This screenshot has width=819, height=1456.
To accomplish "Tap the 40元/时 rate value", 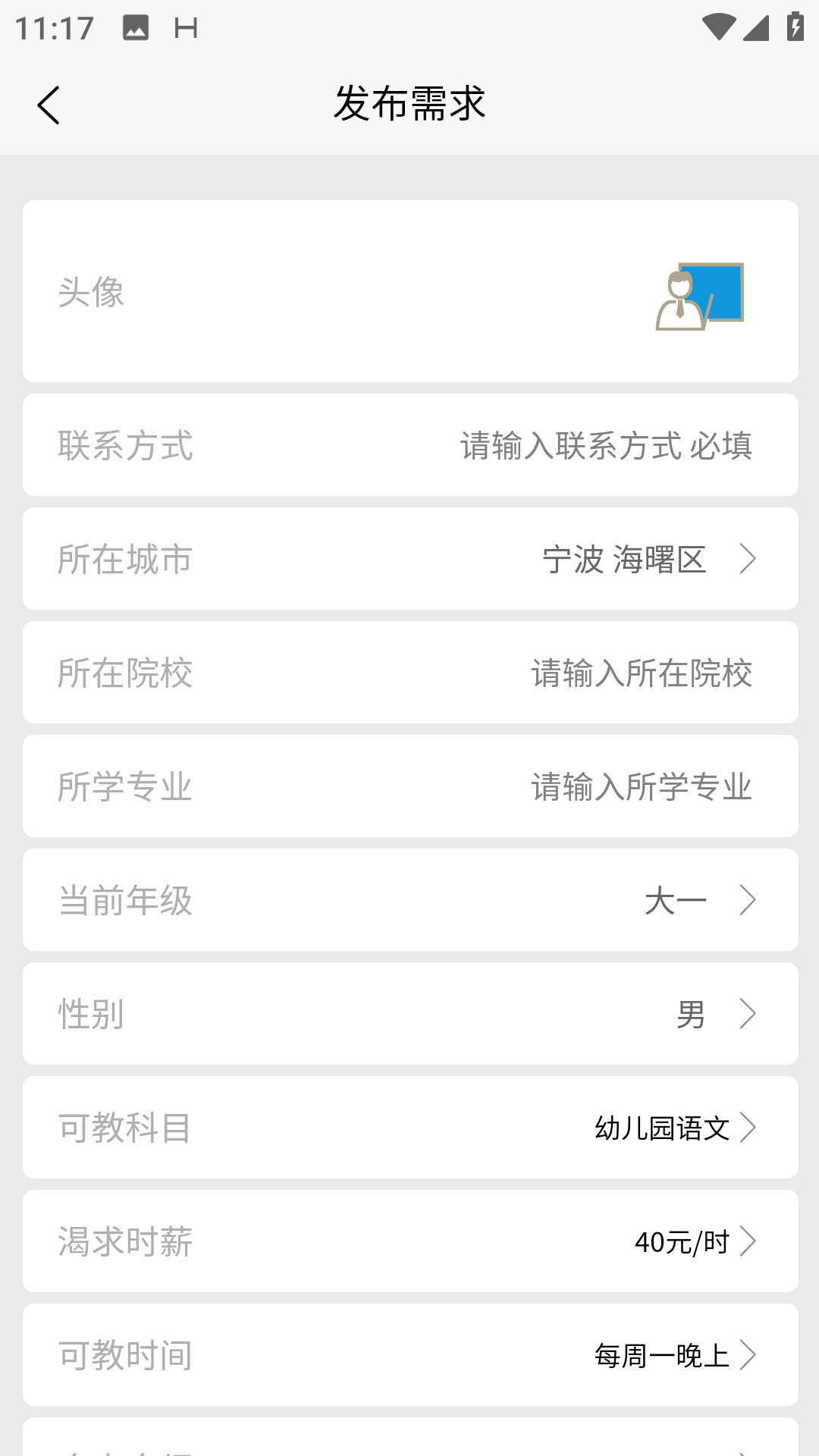I will click(x=680, y=1241).
